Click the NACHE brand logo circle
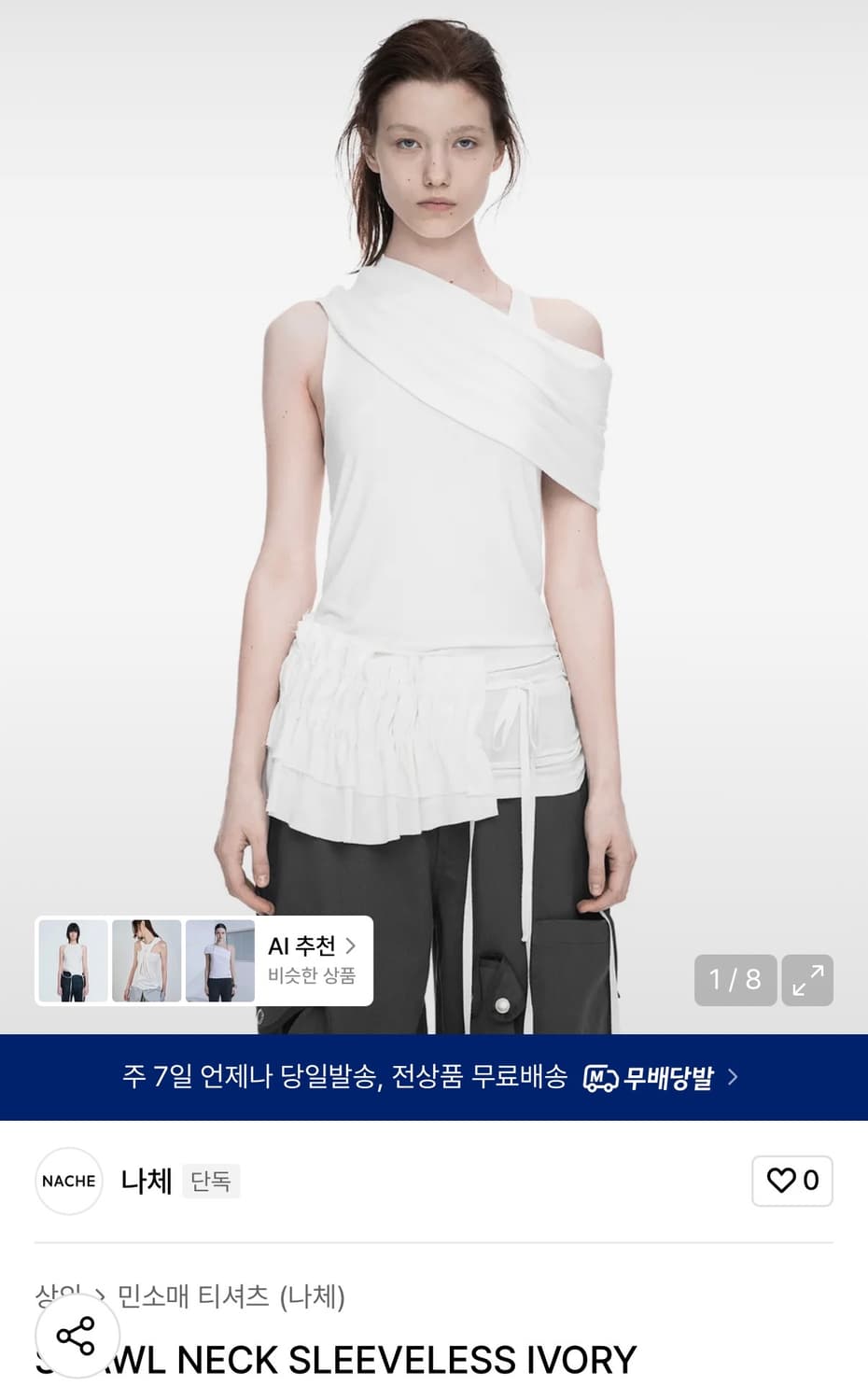868x1400 pixels. tap(68, 1181)
